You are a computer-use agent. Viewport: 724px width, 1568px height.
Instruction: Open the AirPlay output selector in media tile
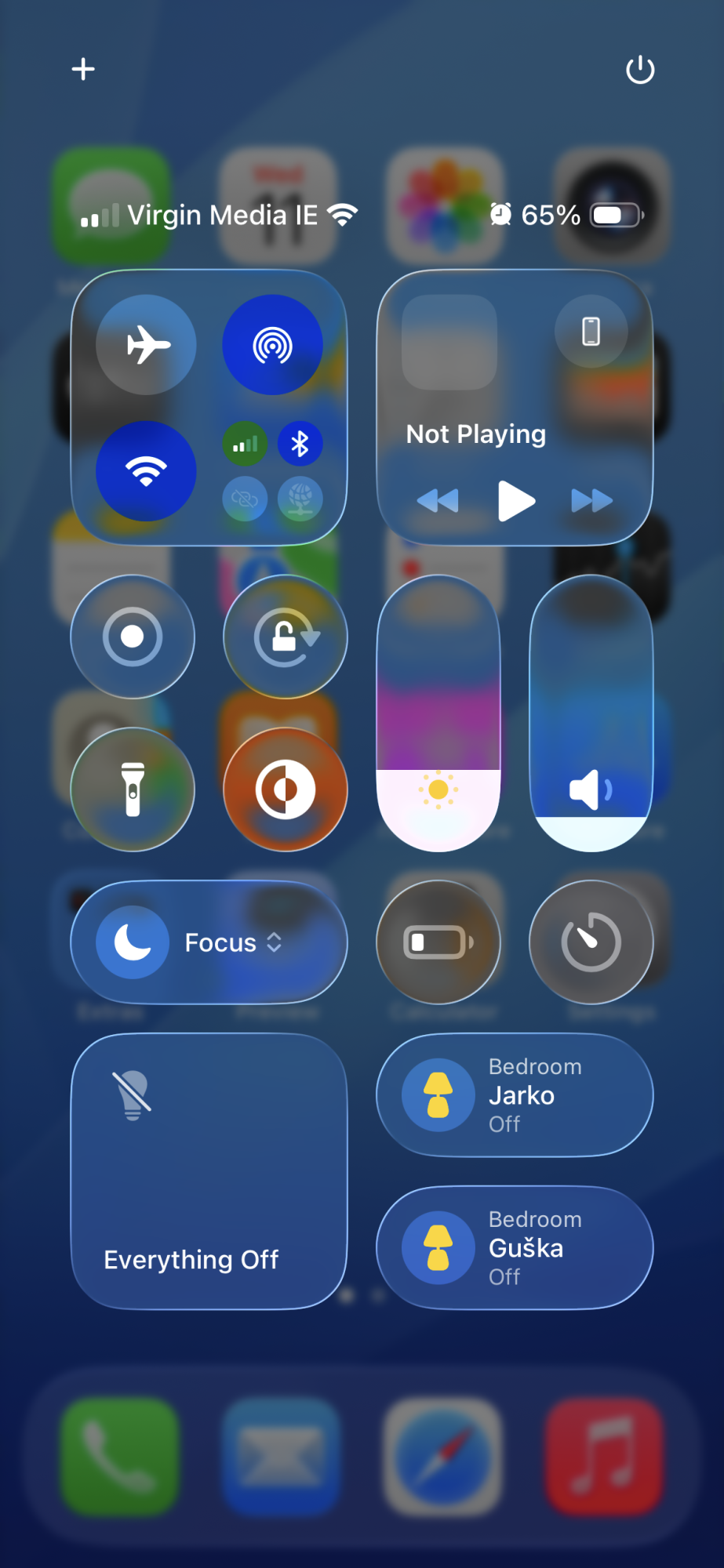pyautogui.click(x=591, y=331)
